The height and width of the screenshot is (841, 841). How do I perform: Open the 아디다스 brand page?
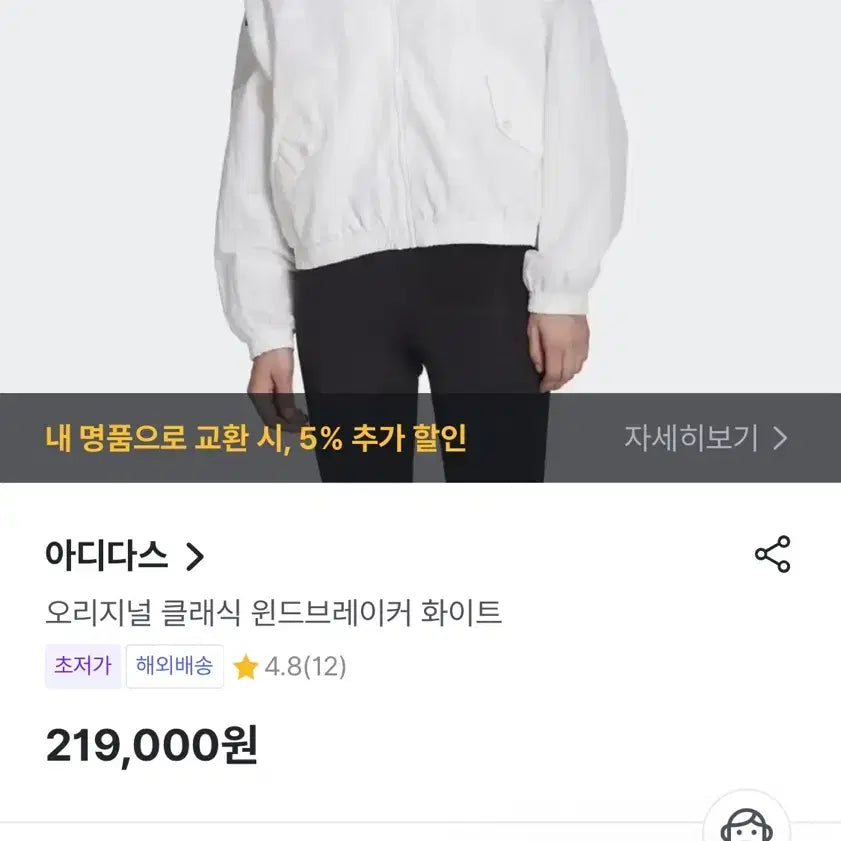124,556
